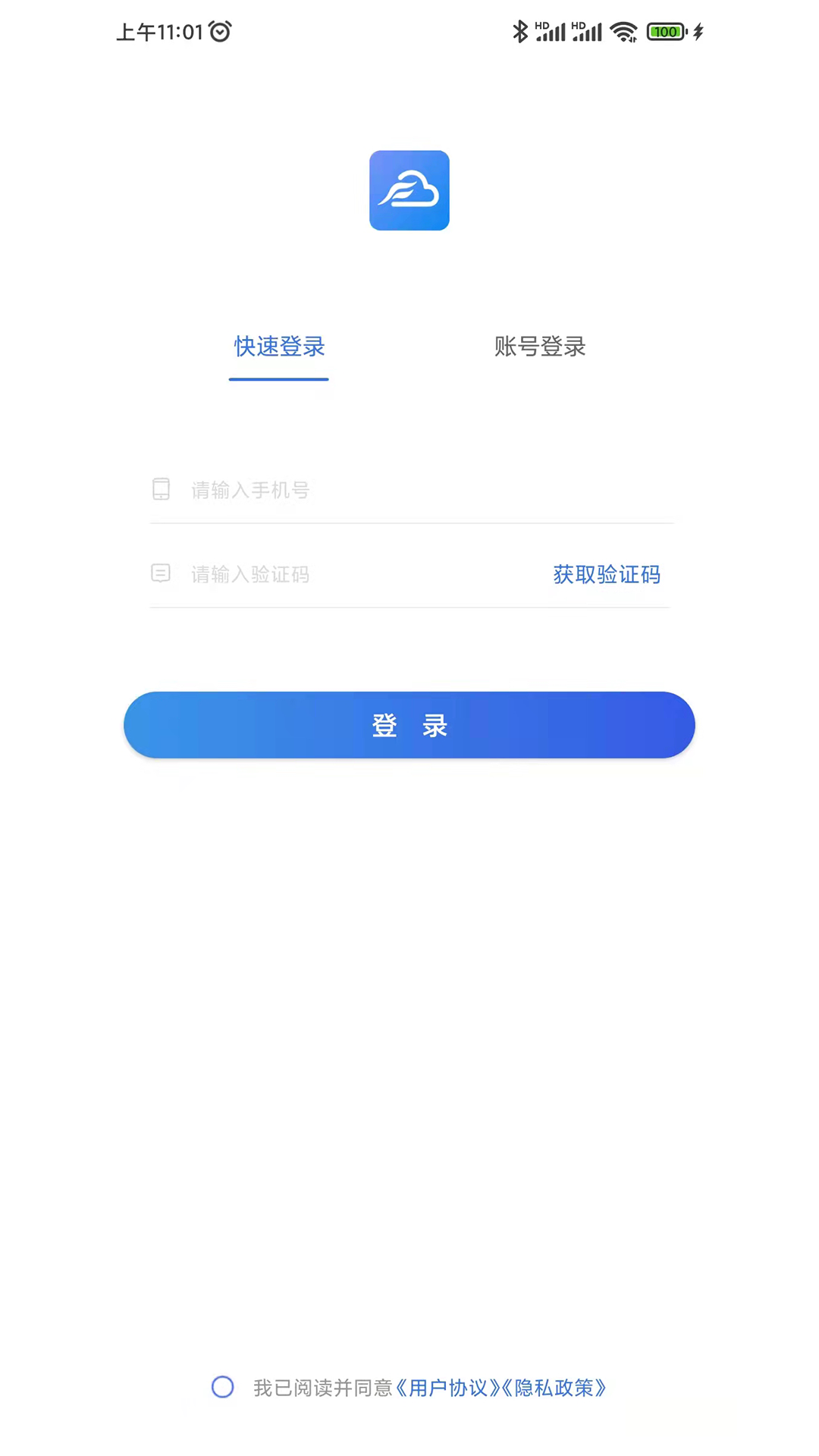Click the verification code icon

[160, 574]
